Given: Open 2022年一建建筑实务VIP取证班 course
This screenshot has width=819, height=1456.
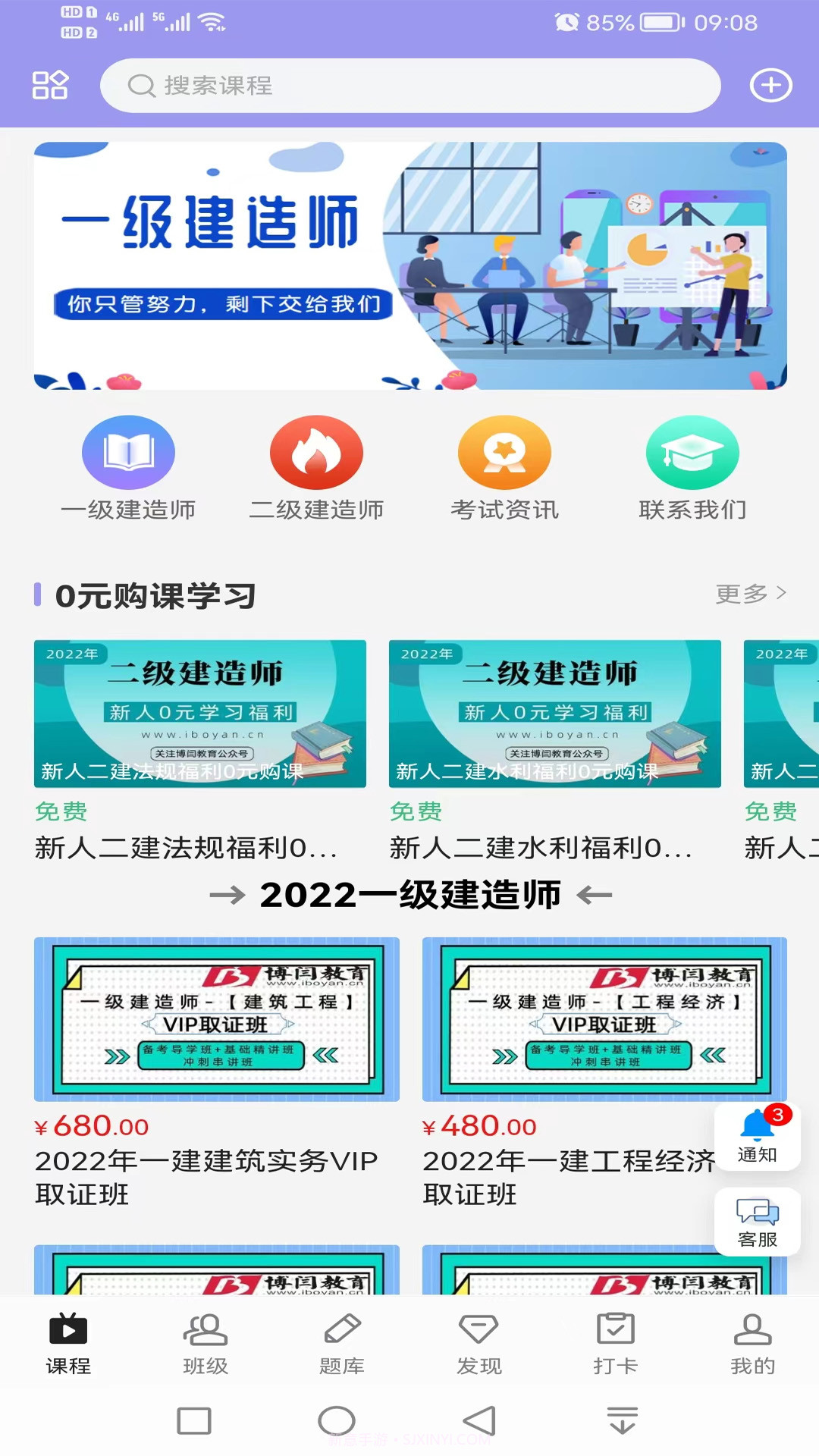Looking at the screenshot, I should [x=215, y=1019].
